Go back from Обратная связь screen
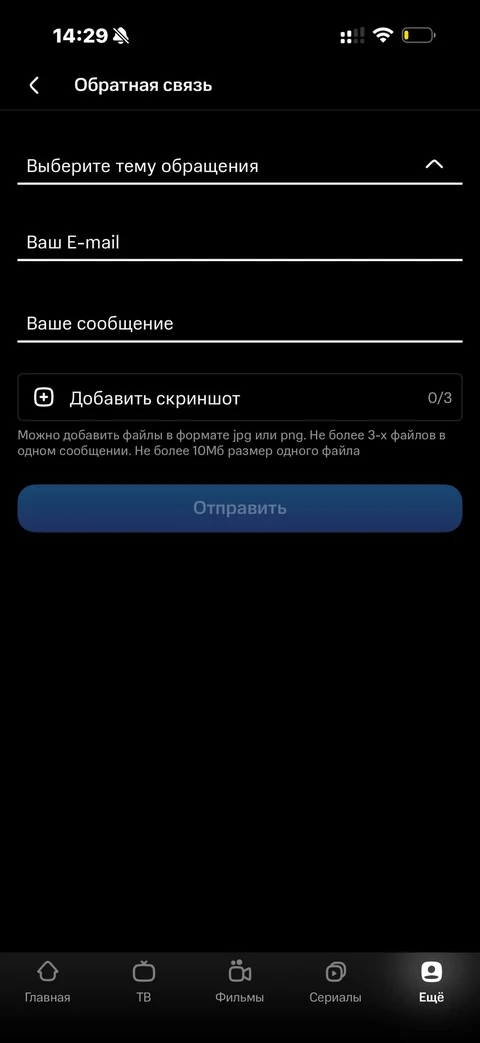 pos(34,85)
